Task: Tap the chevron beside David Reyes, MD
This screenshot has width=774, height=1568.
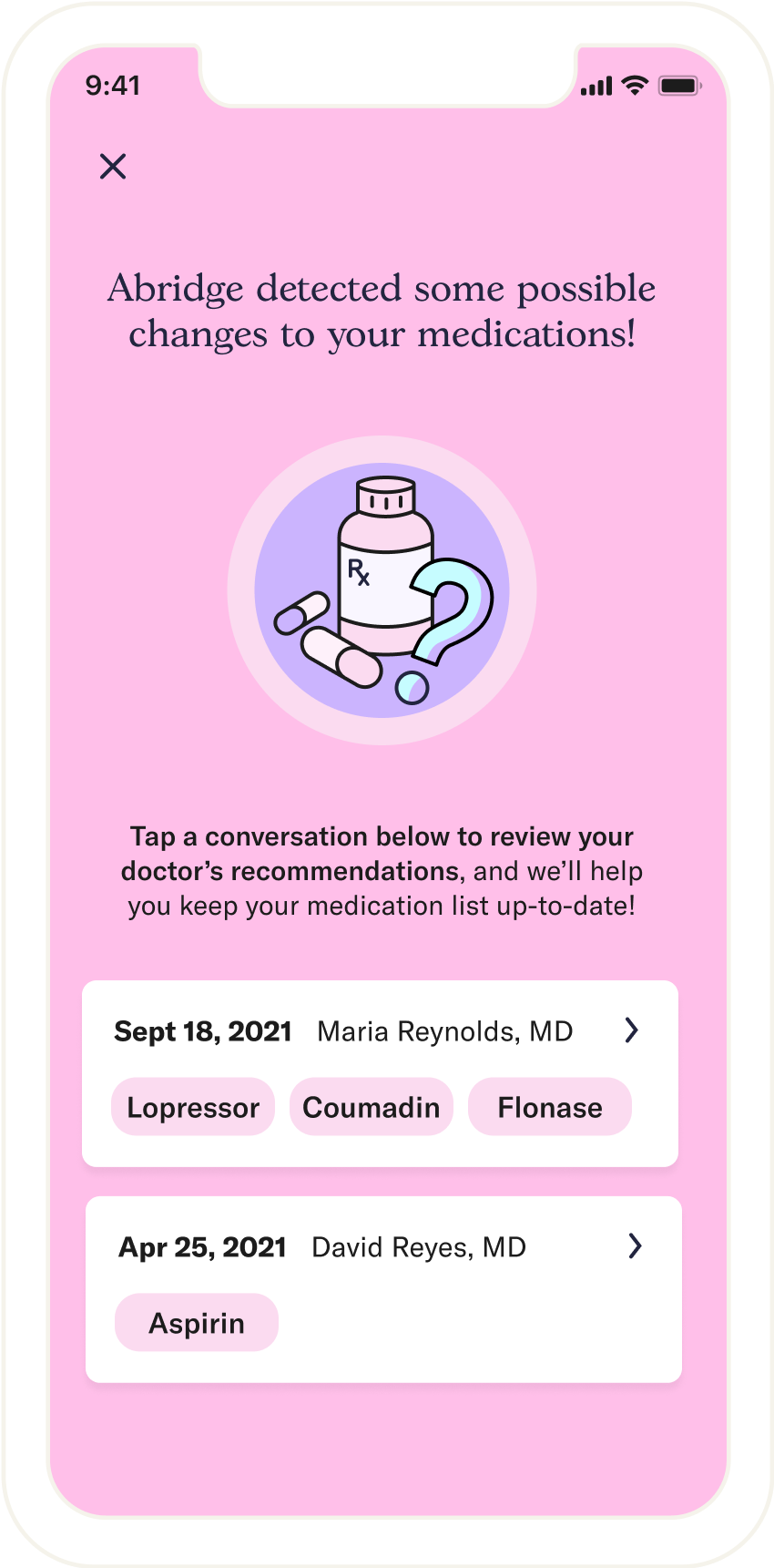Action: point(636,1245)
